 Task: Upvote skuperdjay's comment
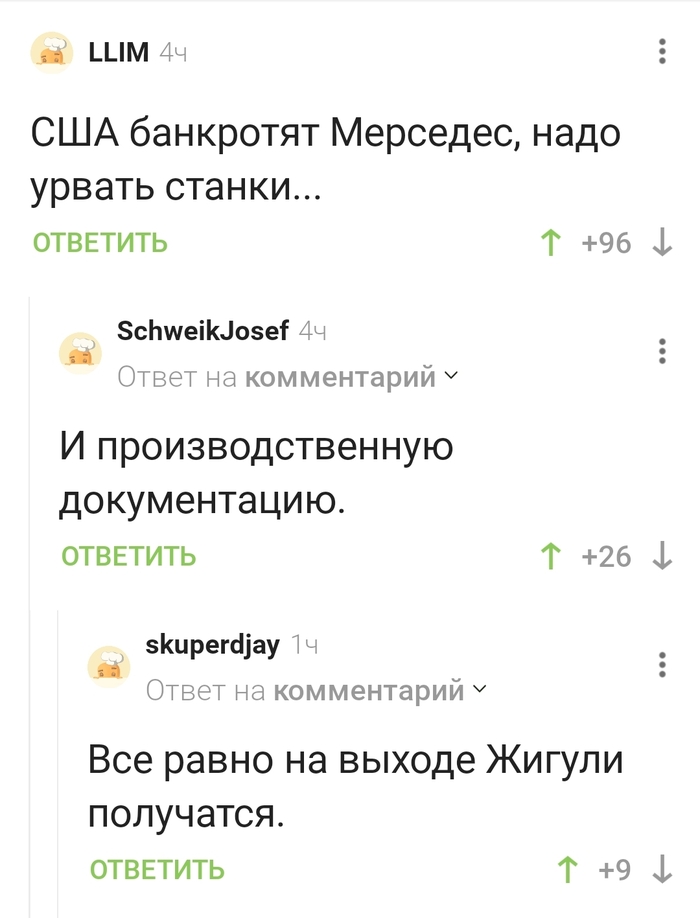567,870
